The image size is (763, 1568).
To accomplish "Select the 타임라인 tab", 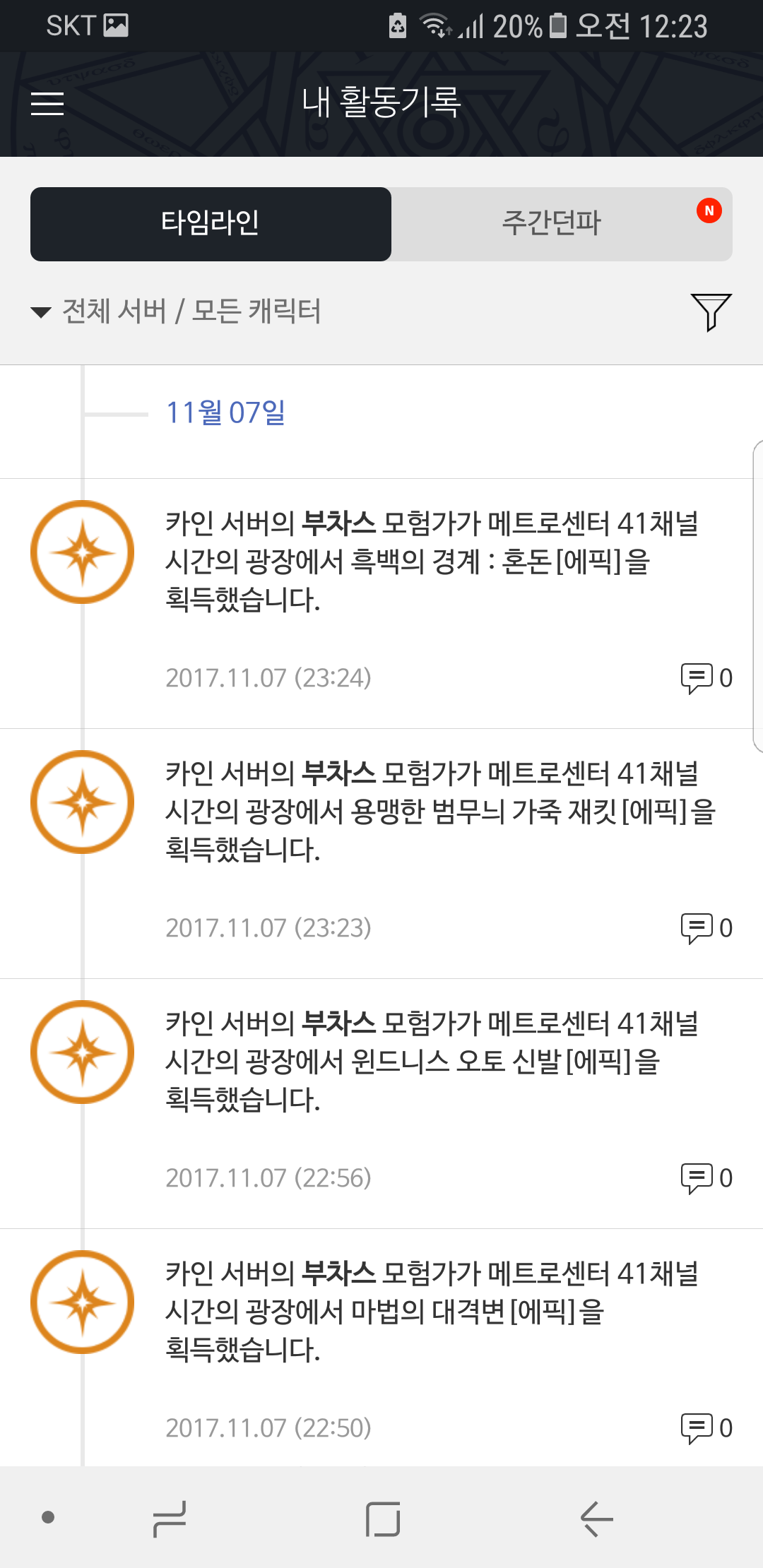I will pyautogui.click(x=211, y=224).
